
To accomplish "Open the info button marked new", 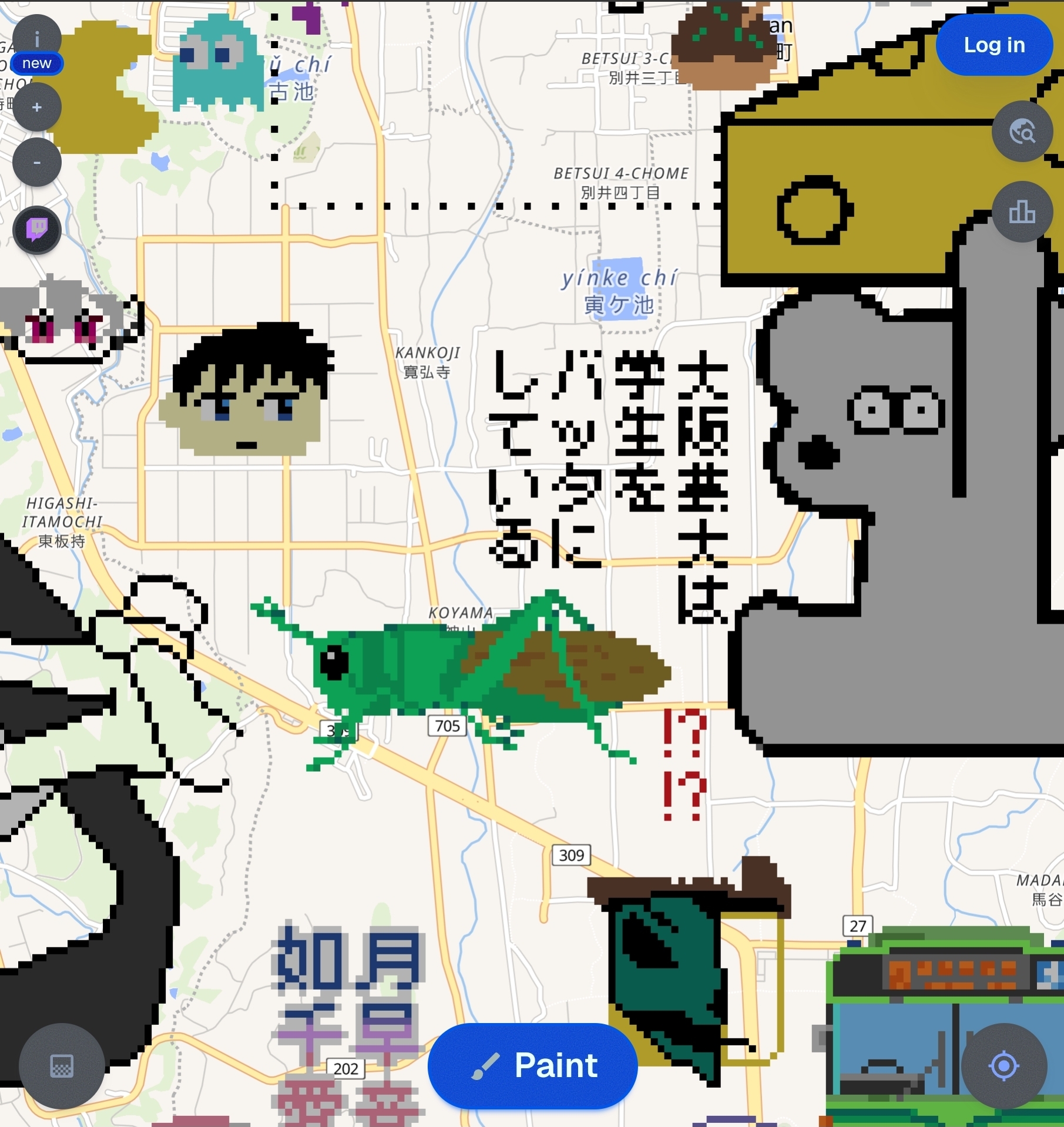I will coord(36,41).
